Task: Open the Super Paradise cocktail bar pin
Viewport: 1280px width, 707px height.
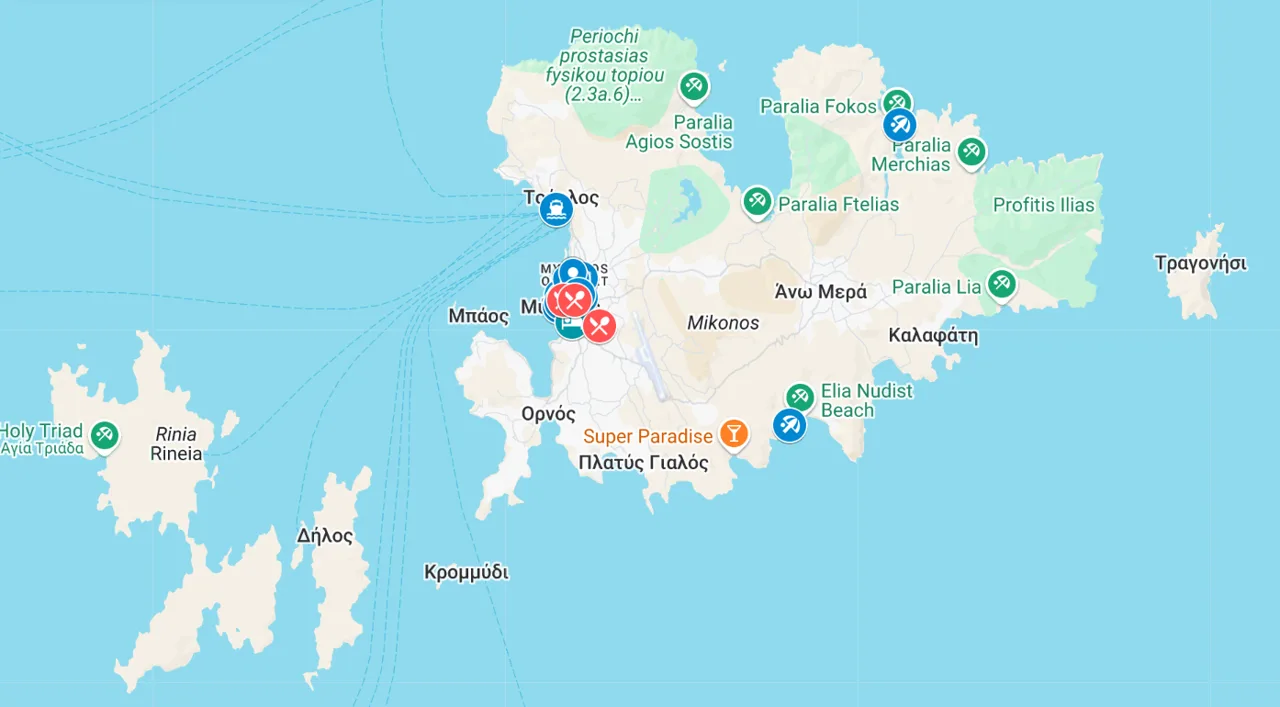Action: [733, 433]
